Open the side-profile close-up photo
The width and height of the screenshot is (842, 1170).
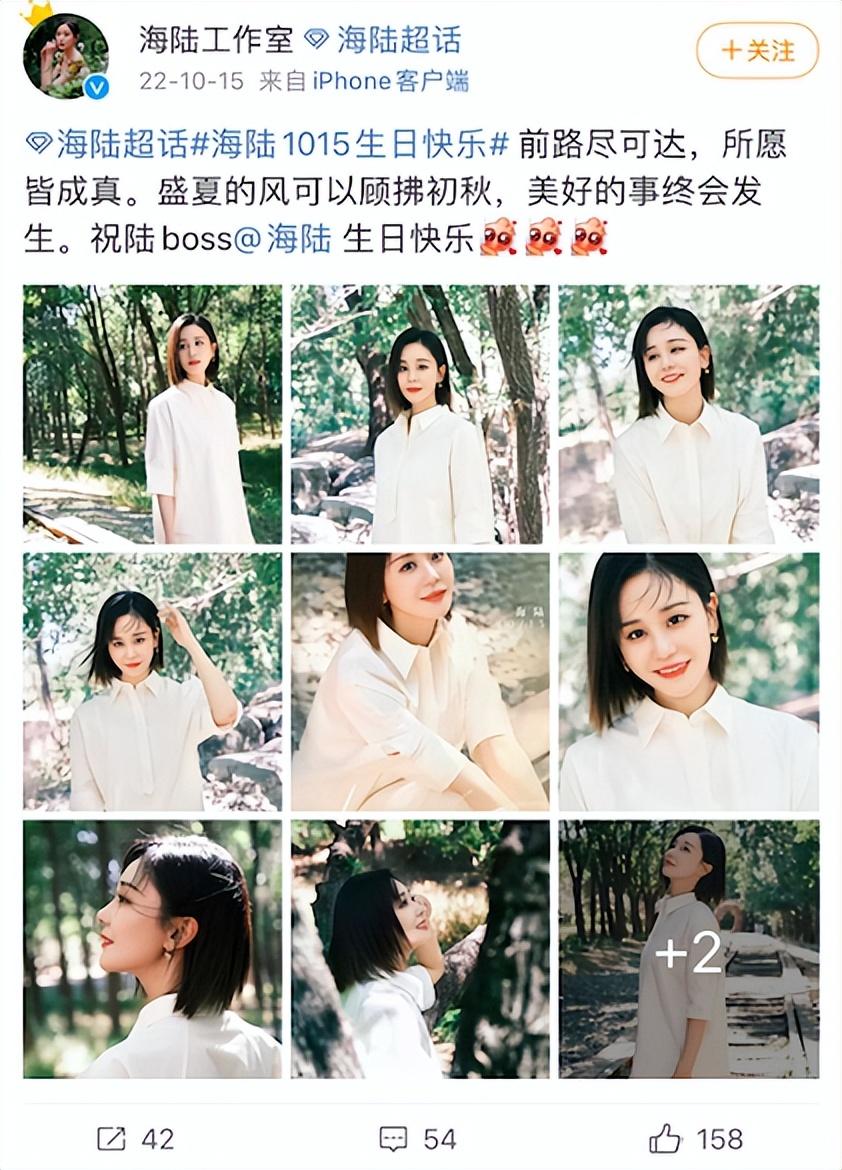152,948
